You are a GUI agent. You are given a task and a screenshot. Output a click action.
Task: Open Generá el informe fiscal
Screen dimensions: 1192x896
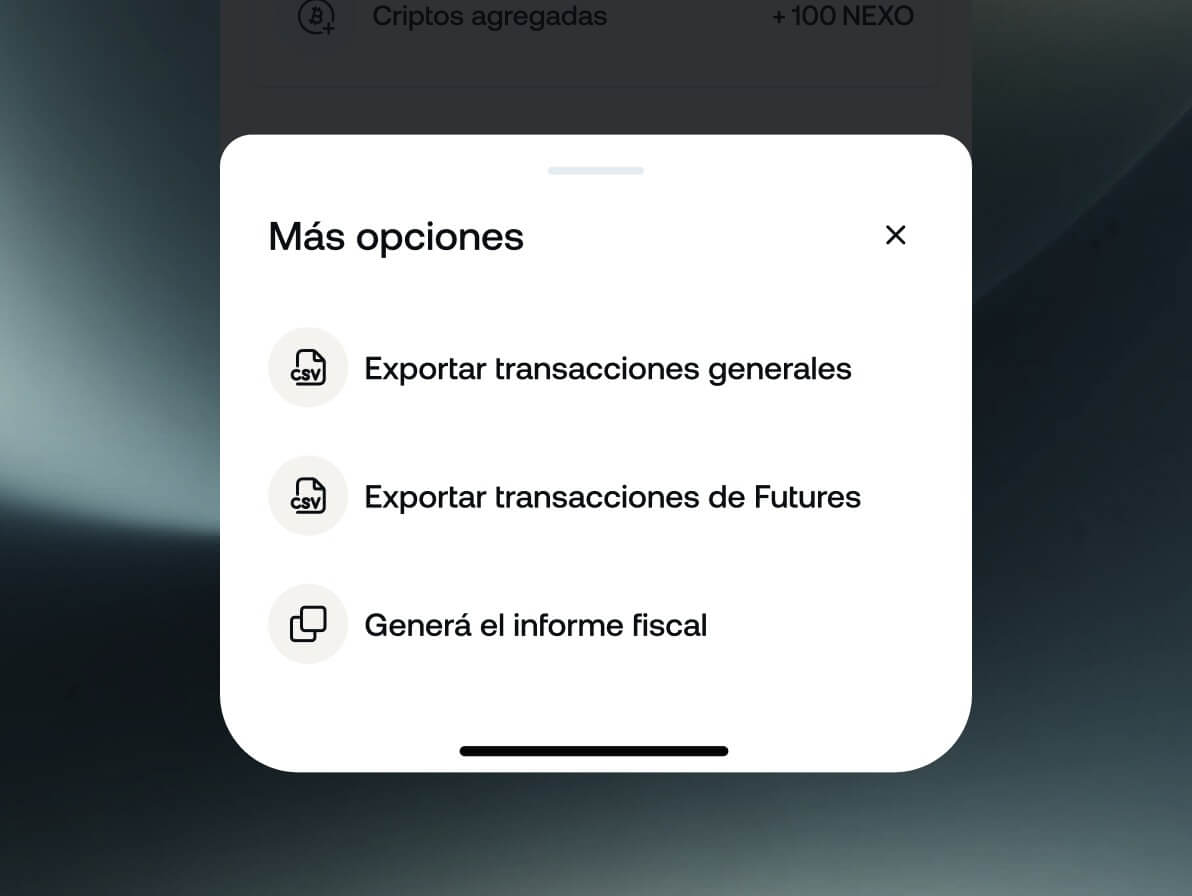(535, 625)
